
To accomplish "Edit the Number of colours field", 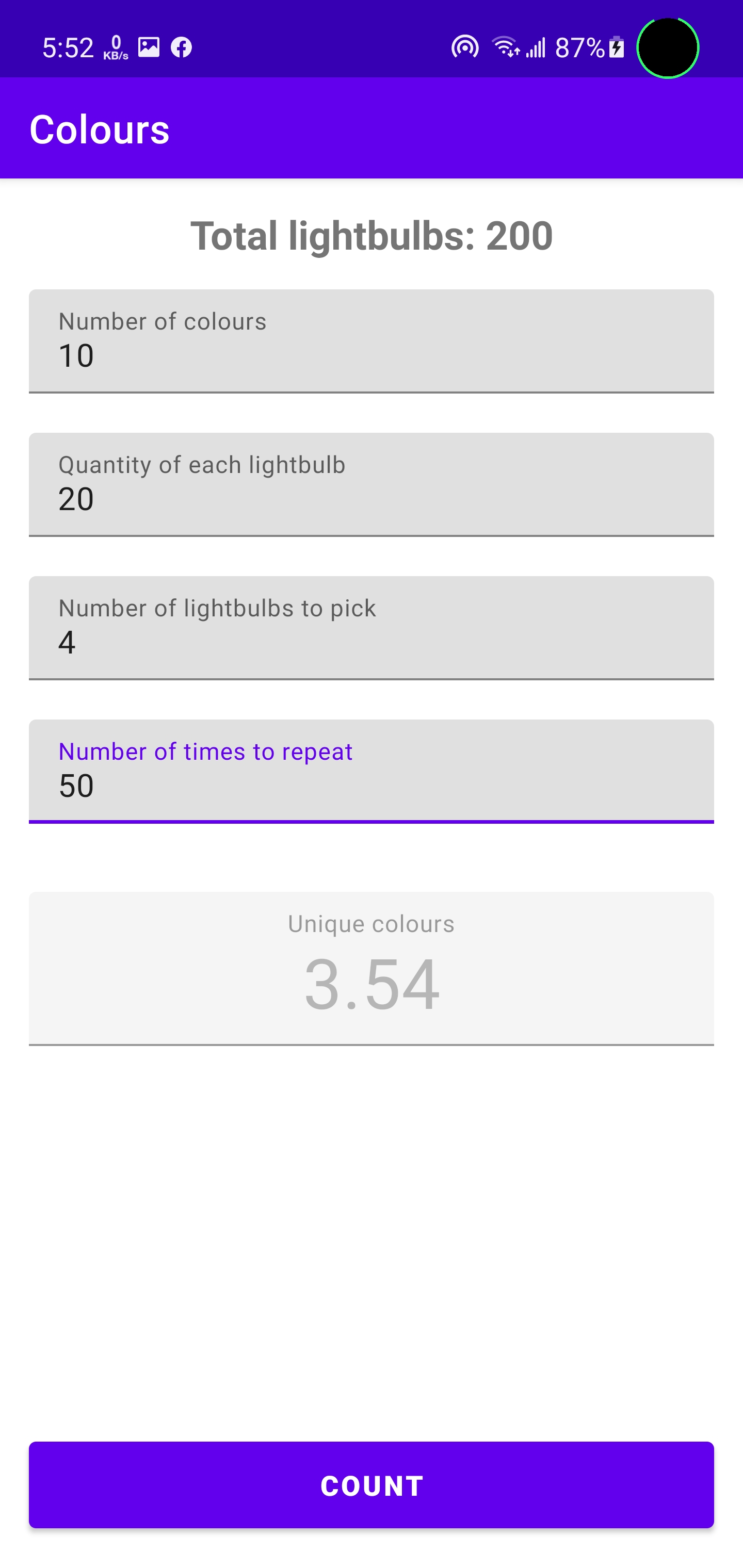I will click(372, 341).
